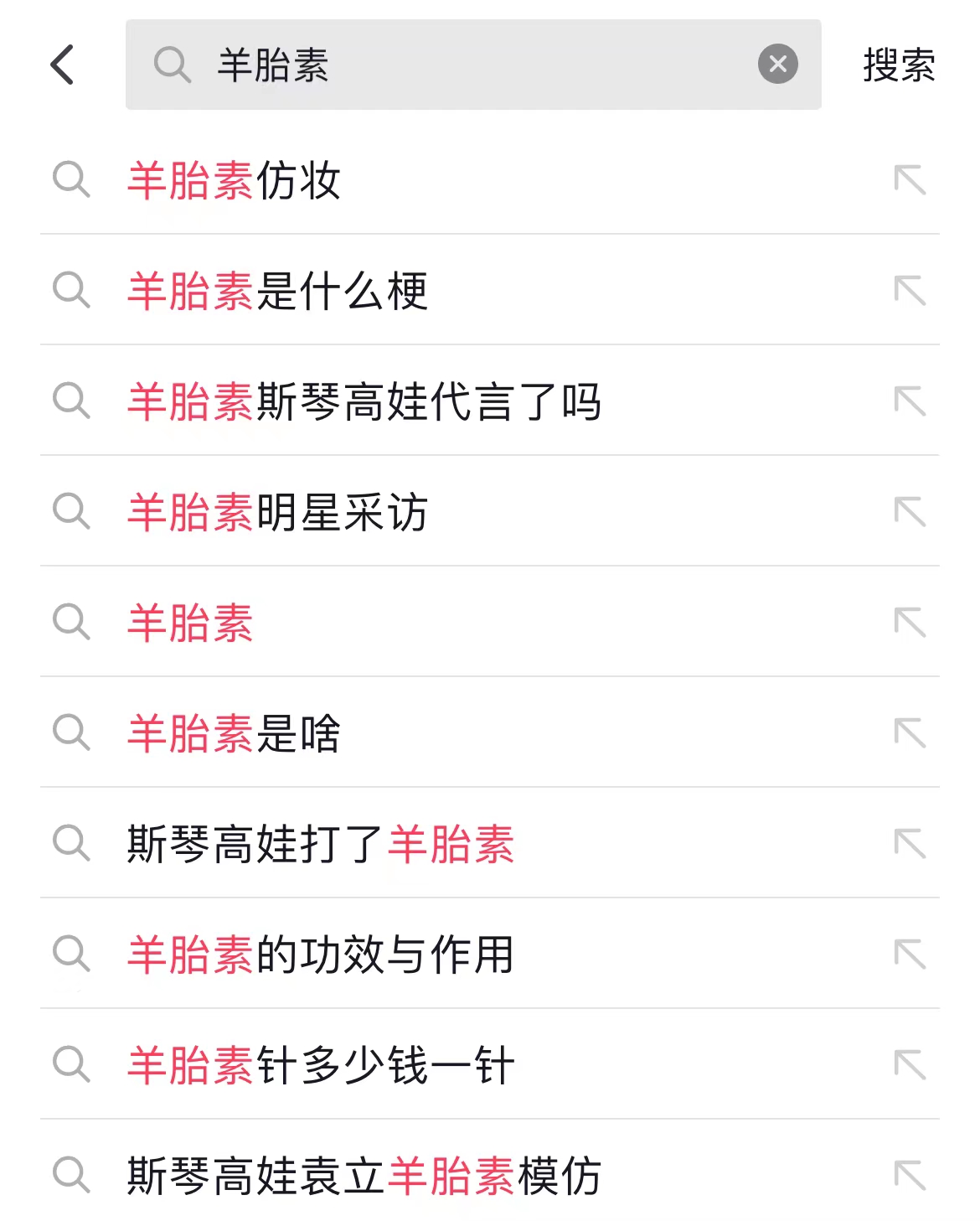980x1221 pixels.
Task: Click the magnifier icon beside 羊胎素明星采访
Action: coord(73,514)
